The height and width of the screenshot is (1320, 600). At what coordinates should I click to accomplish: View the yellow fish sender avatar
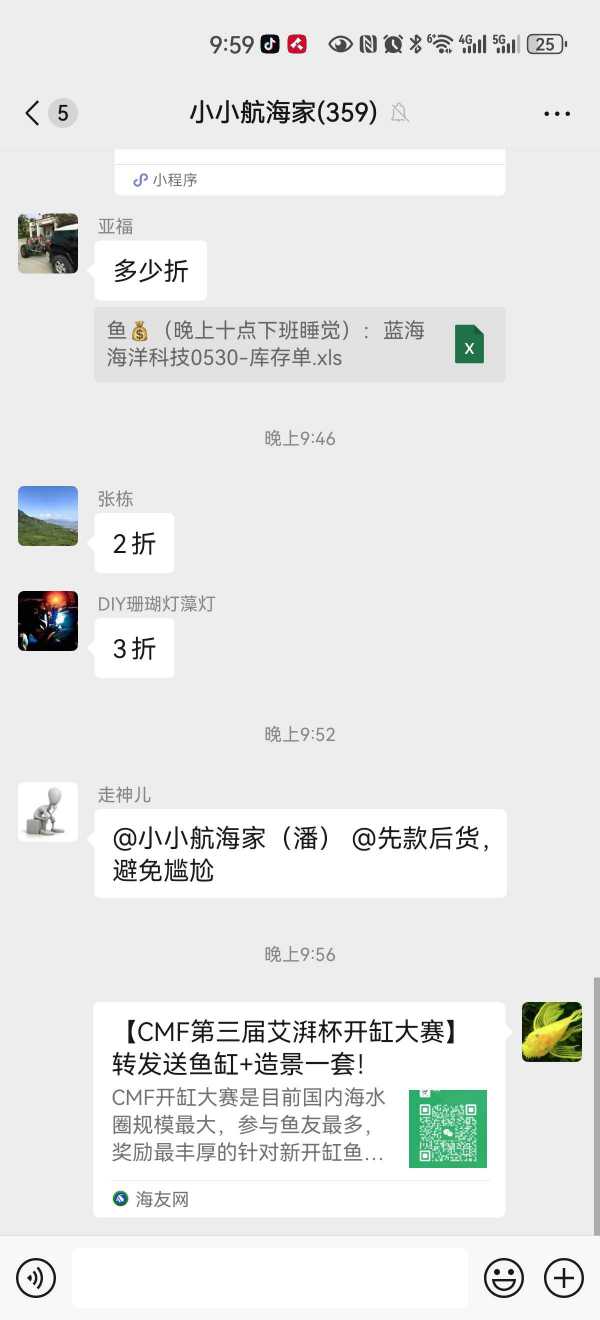(552, 1032)
